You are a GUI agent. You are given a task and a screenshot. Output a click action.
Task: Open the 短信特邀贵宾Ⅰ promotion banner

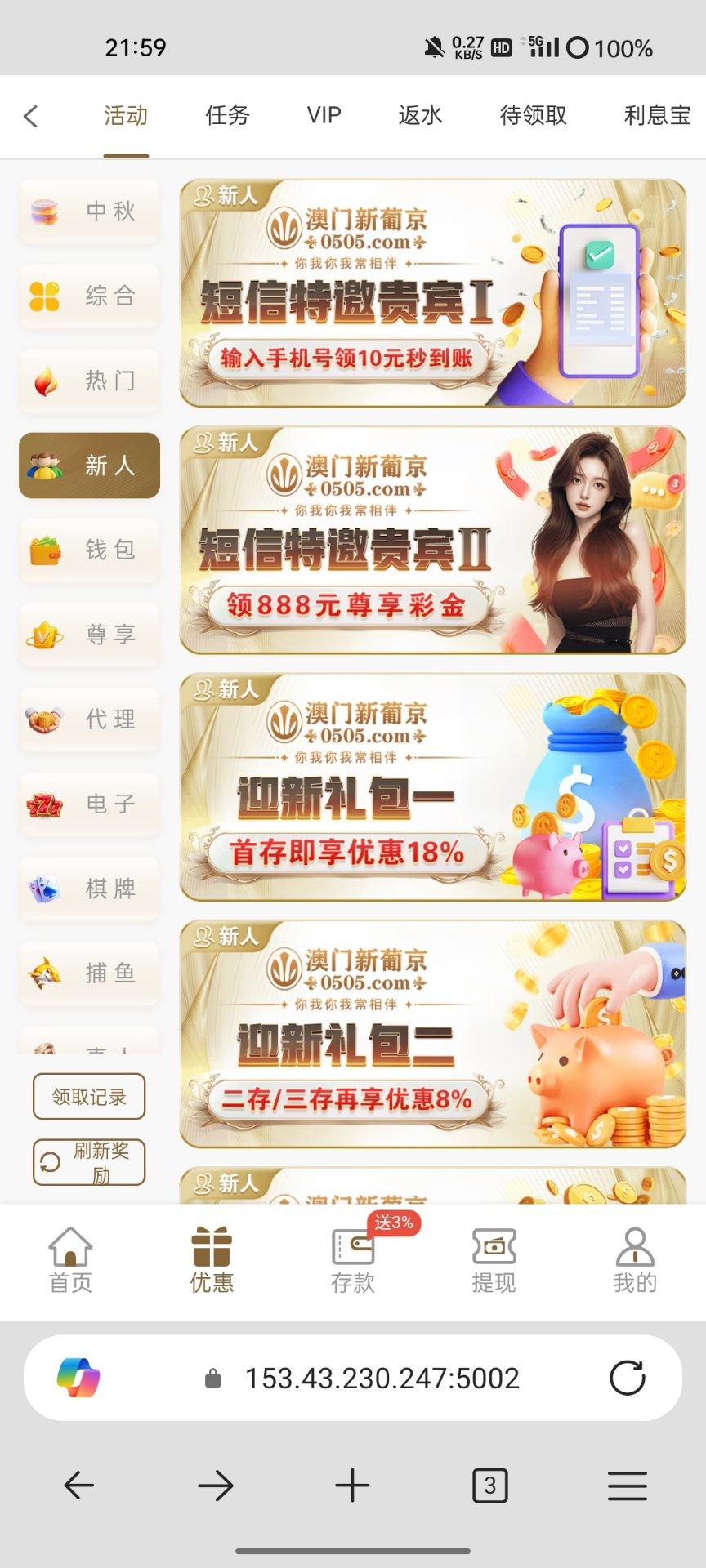(432, 293)
